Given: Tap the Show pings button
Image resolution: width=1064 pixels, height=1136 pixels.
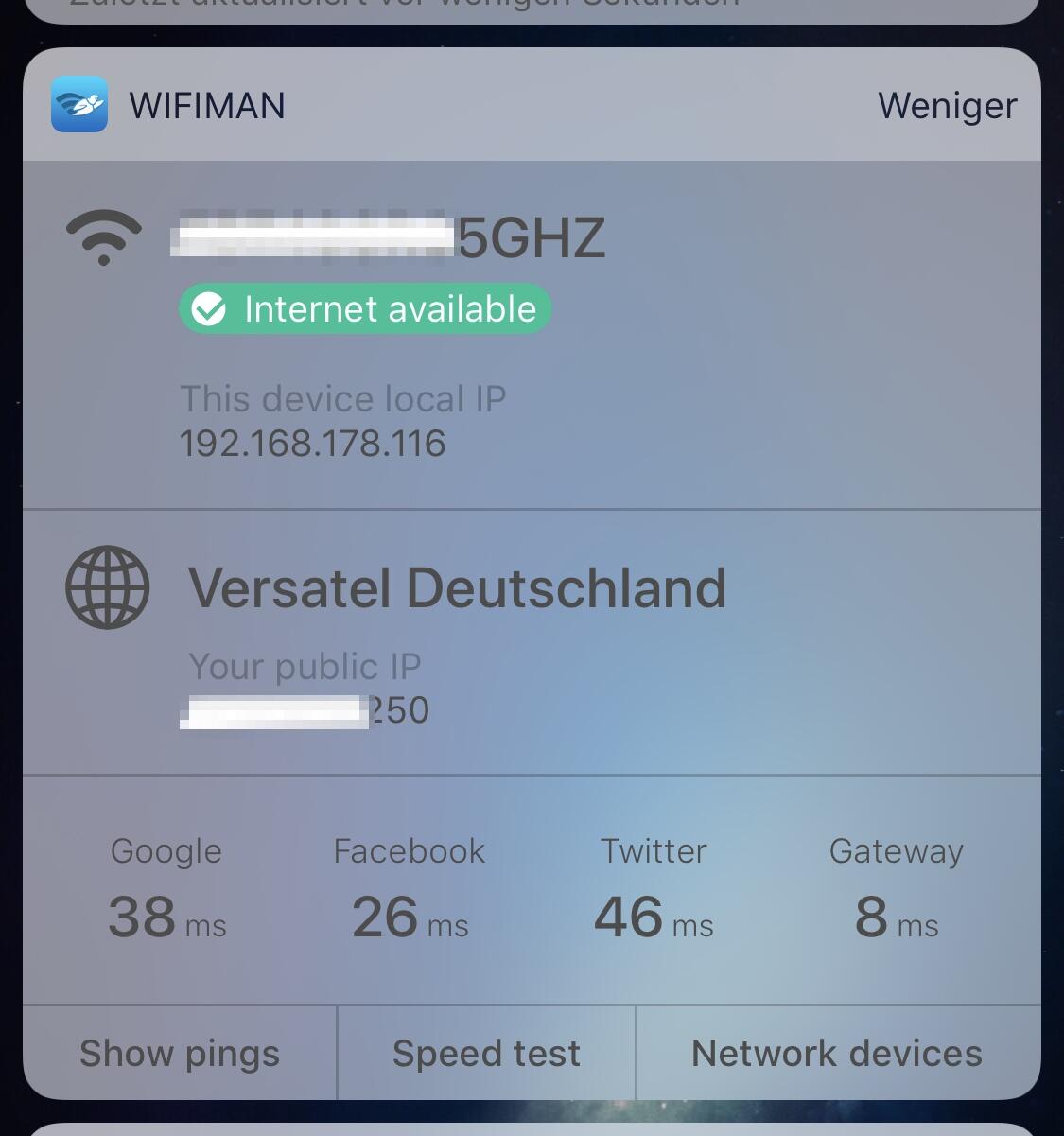Looking at the screenshot, I should pyautogui.click(x=180, y=1053).
